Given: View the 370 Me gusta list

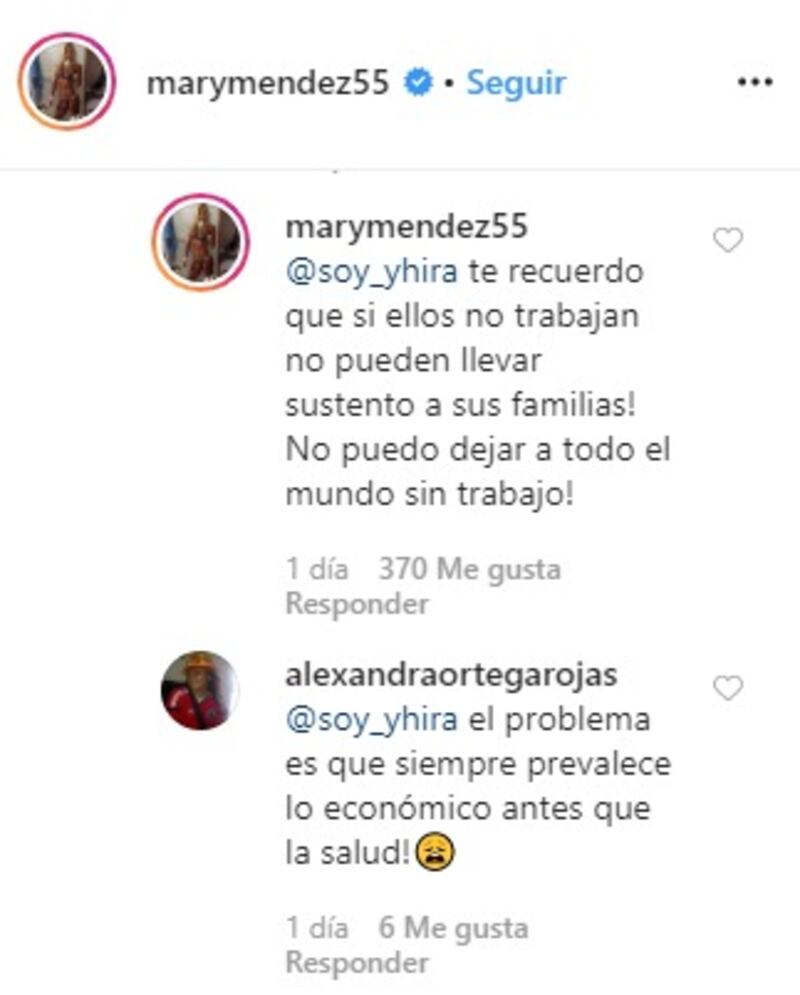Looking at the screenshot, I should coord(470,570).
